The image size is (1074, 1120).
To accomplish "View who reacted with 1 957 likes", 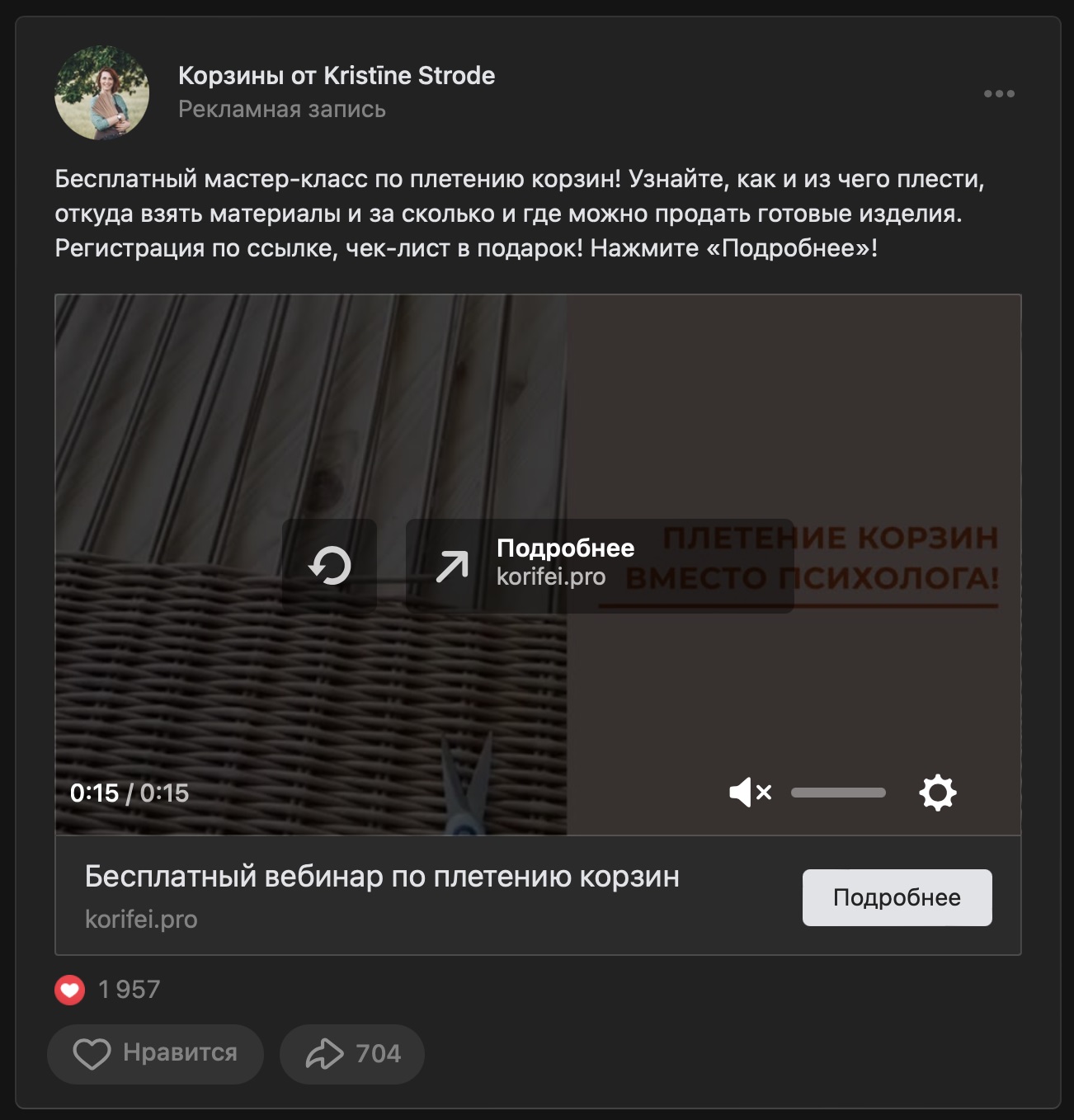I will [108, 990].
